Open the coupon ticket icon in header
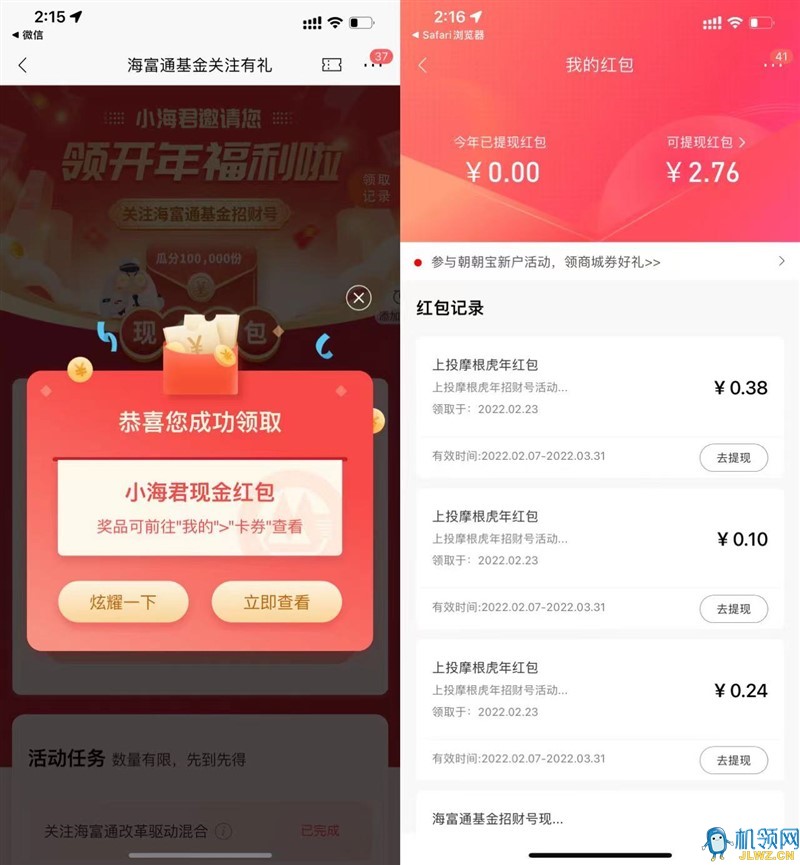The width and height of the screenshot is (800, 865). (332, 65)
